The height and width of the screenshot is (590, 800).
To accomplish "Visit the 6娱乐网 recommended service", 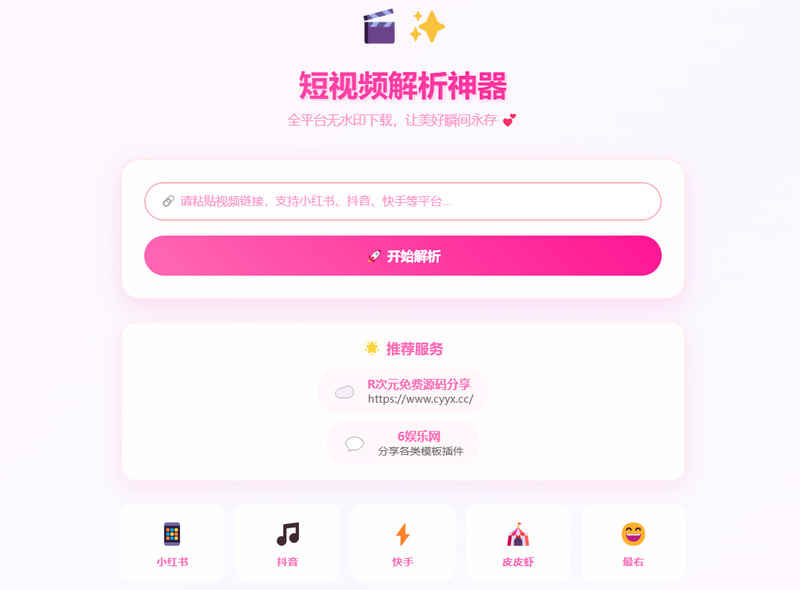I will 403,443.
